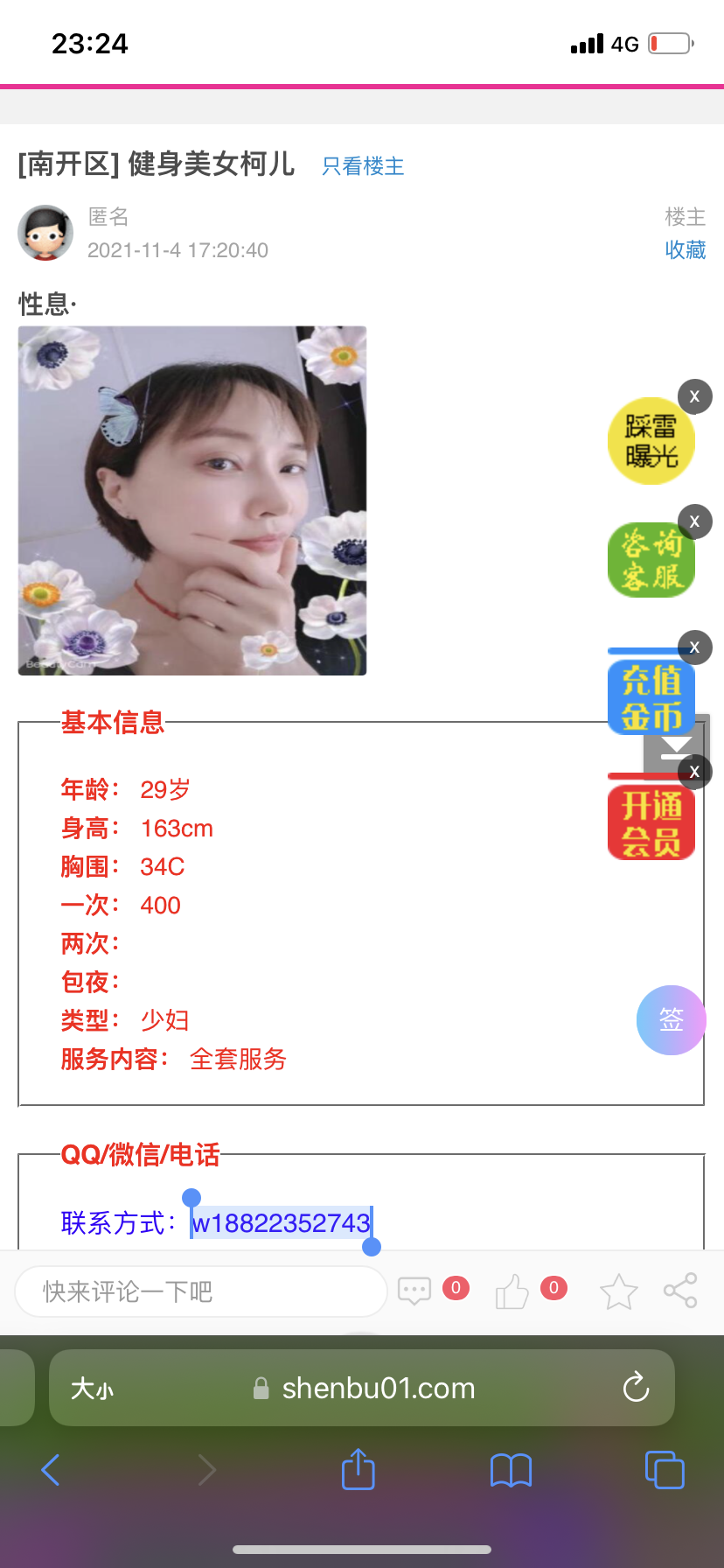The image size is (724, 1568).
Task: Open 咨询客服 customer service button
Action: pos(651,561)
